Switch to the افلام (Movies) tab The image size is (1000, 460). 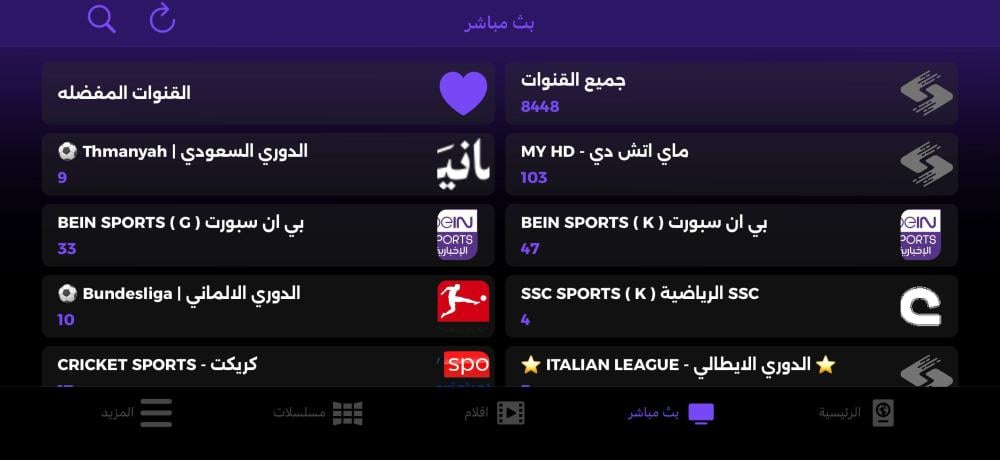coord(494,413)
